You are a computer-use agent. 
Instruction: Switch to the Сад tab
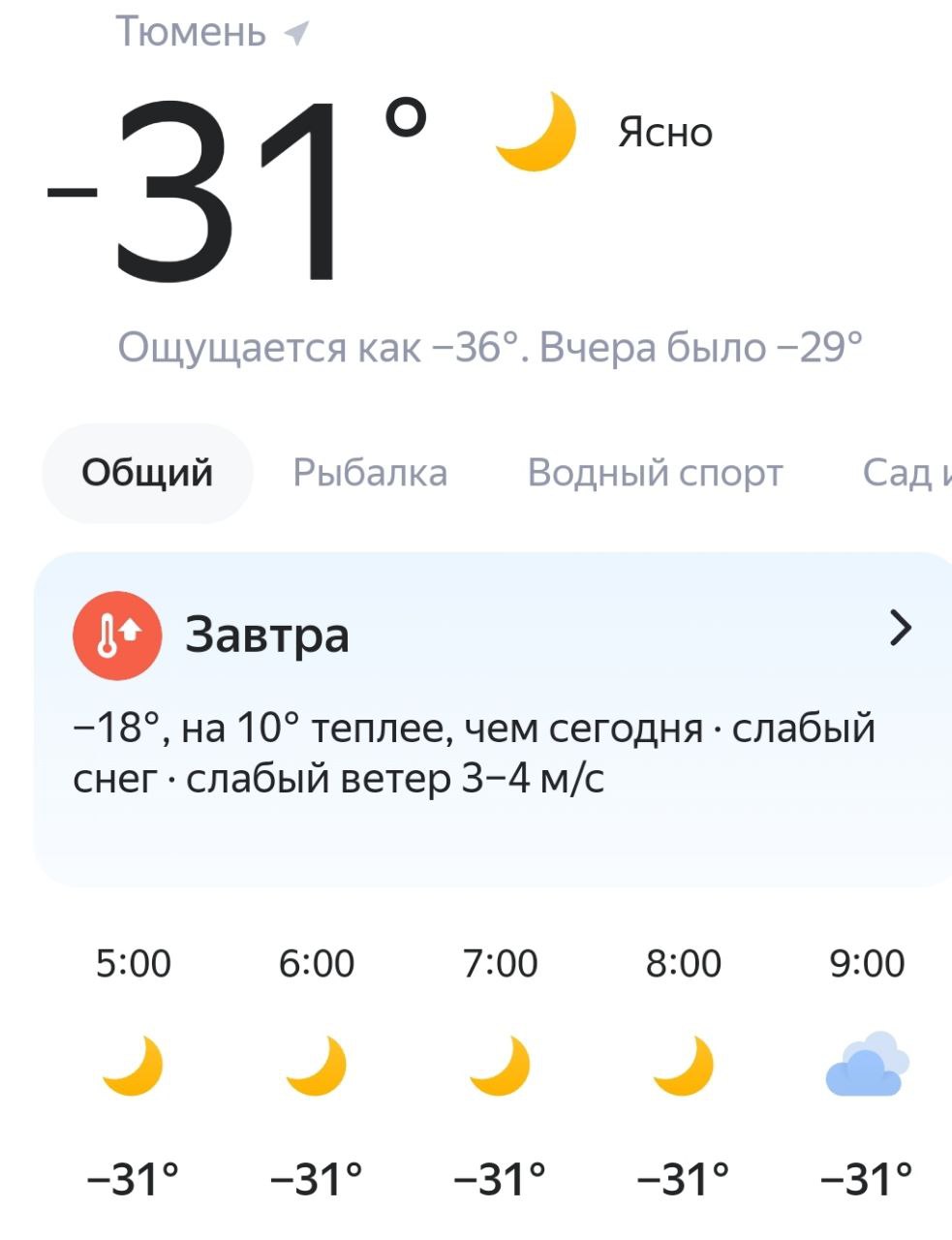[x=906, y=473]
